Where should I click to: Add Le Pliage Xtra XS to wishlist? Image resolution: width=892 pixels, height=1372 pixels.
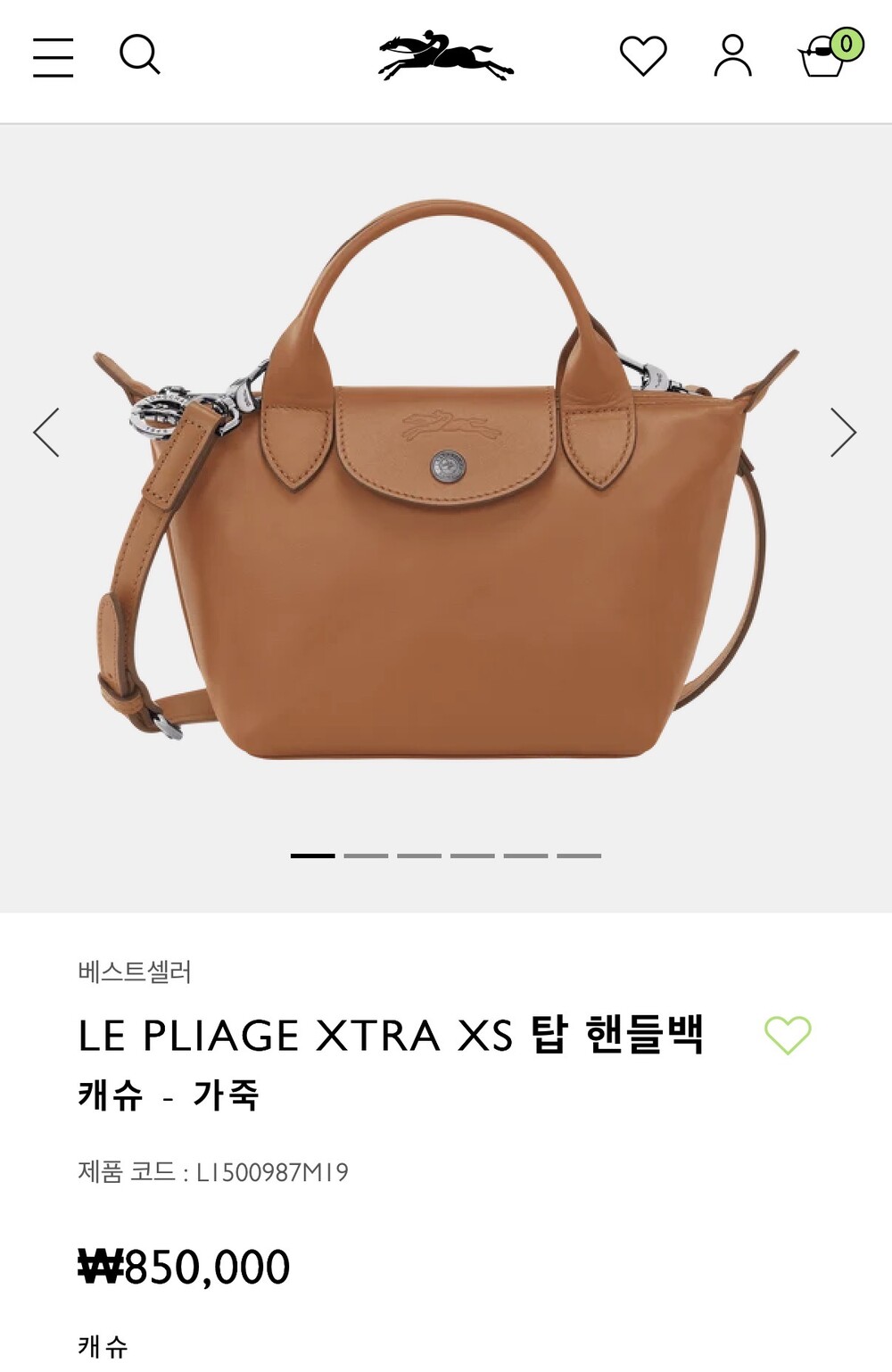pos(788,1035)
